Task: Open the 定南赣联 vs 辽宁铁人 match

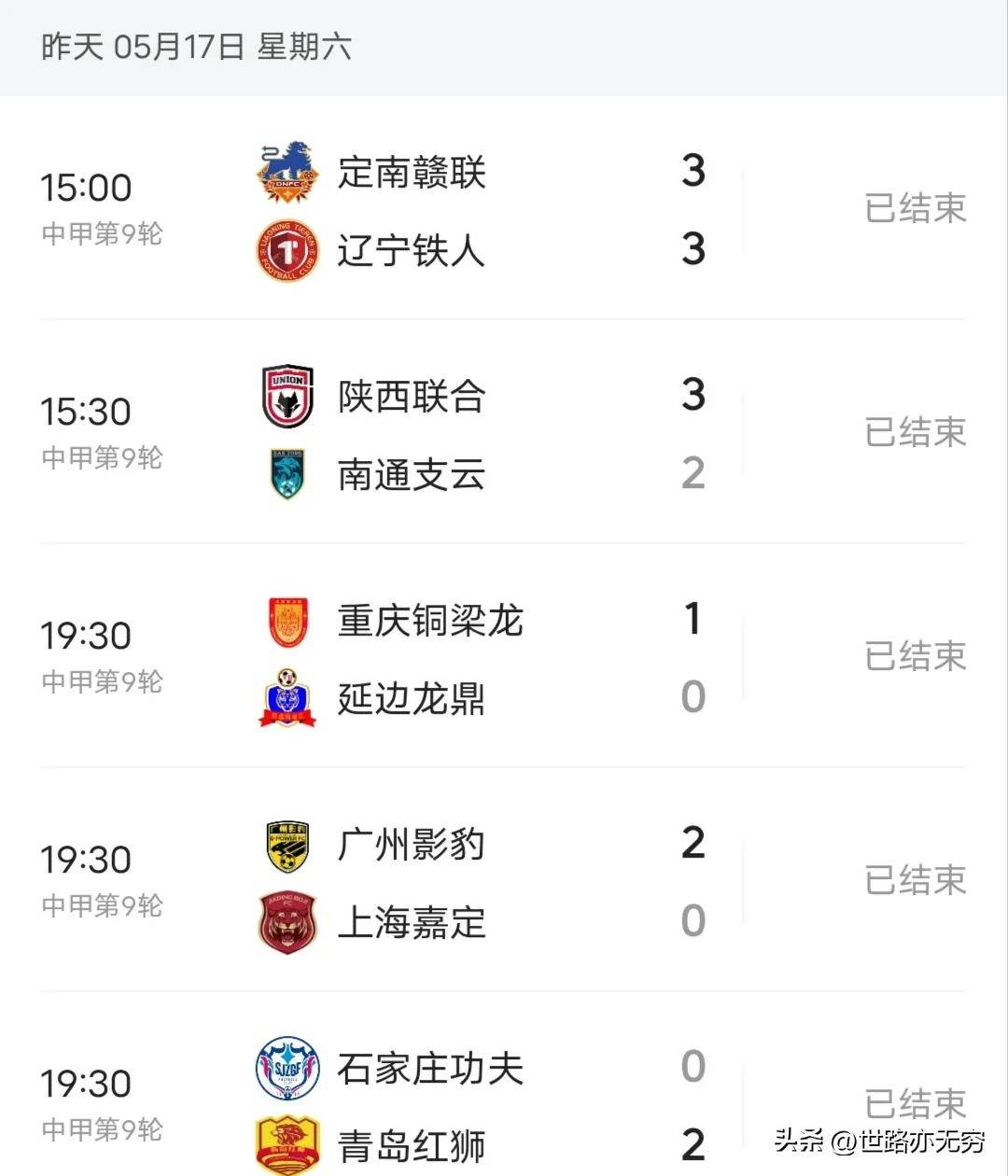Action: pyautogui.click(x=504, y=210)
